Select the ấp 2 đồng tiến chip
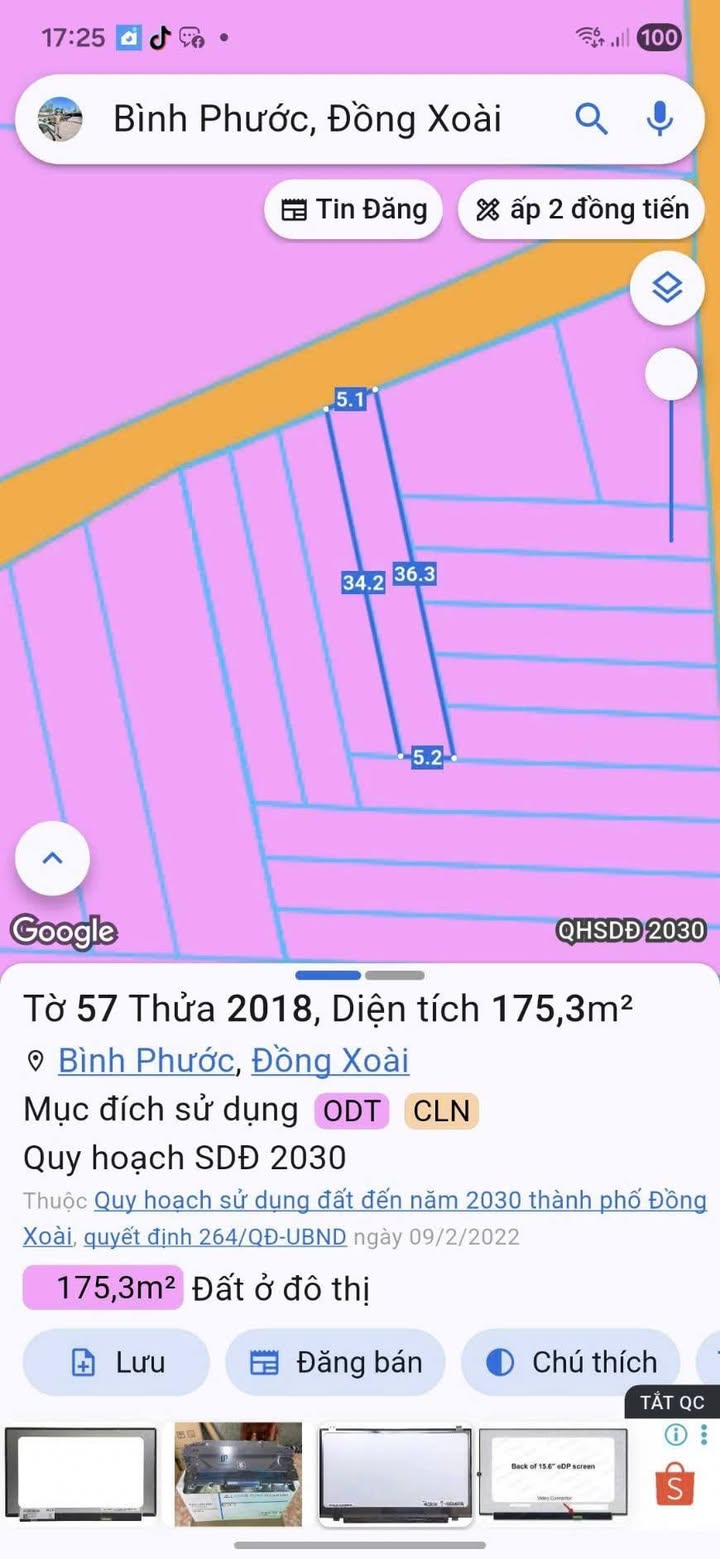 pos(583,210)
